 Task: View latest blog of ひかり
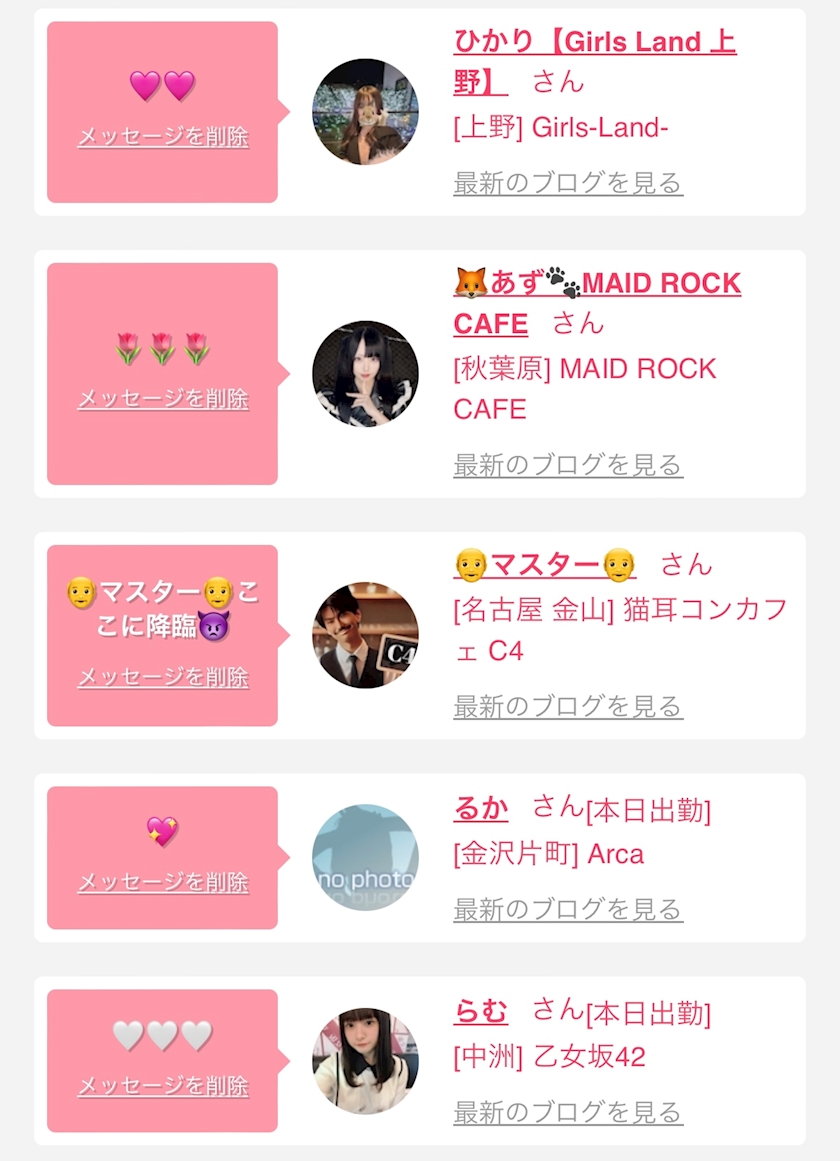click(x=568, y=182)
